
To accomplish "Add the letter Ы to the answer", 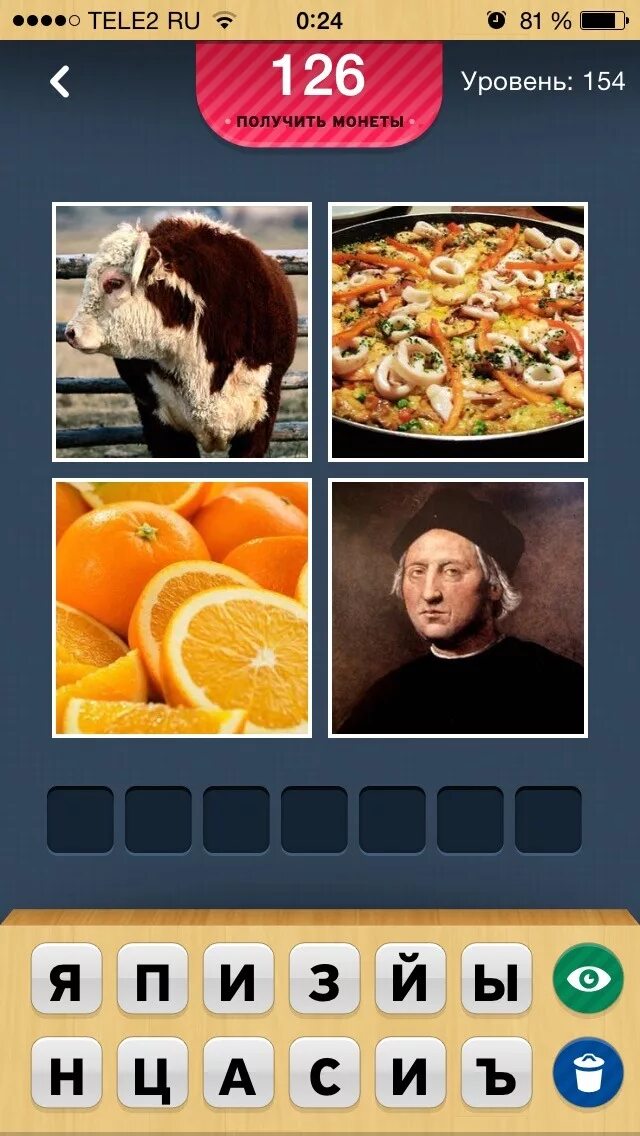I will [496, 979].
